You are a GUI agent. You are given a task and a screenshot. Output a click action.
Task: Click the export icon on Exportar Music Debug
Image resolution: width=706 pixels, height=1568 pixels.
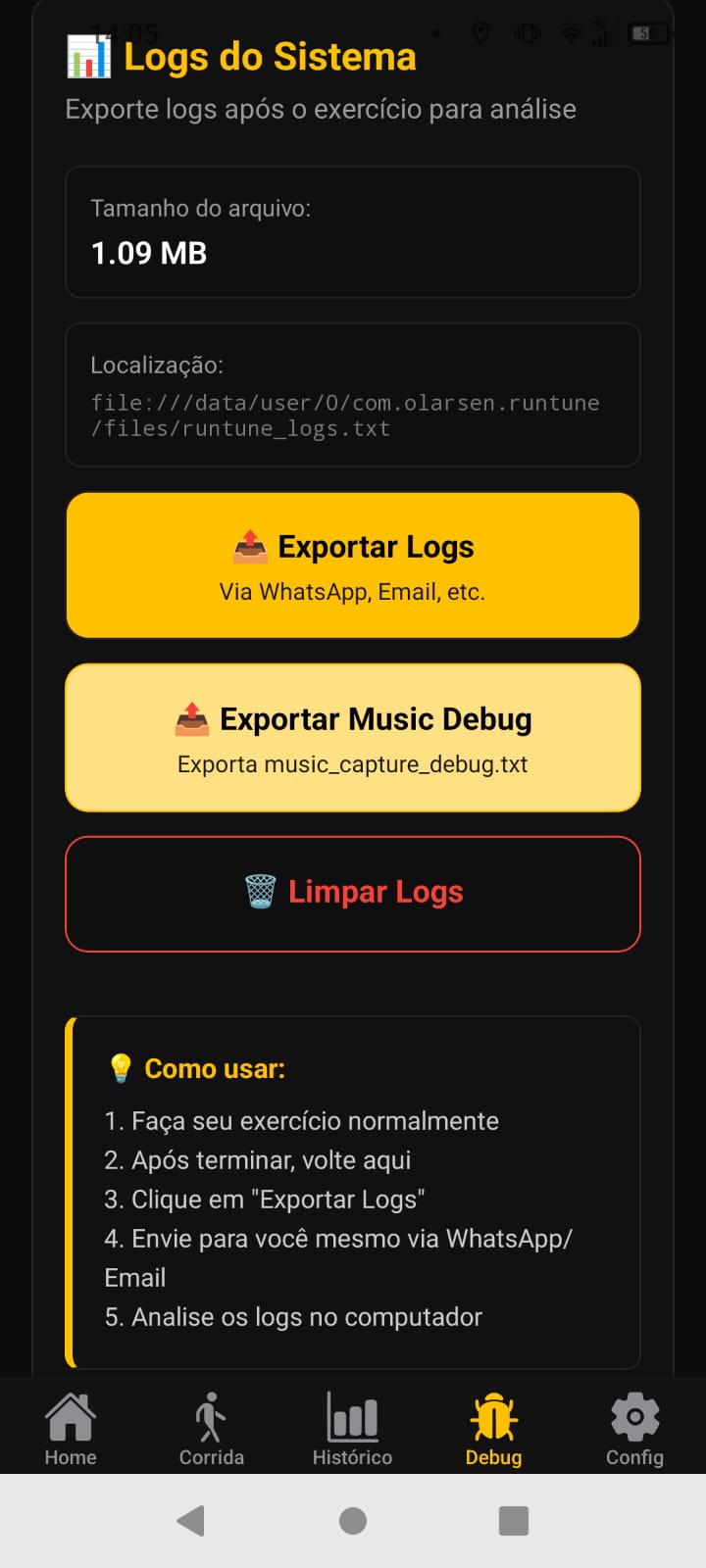click(x=190, y=717)
